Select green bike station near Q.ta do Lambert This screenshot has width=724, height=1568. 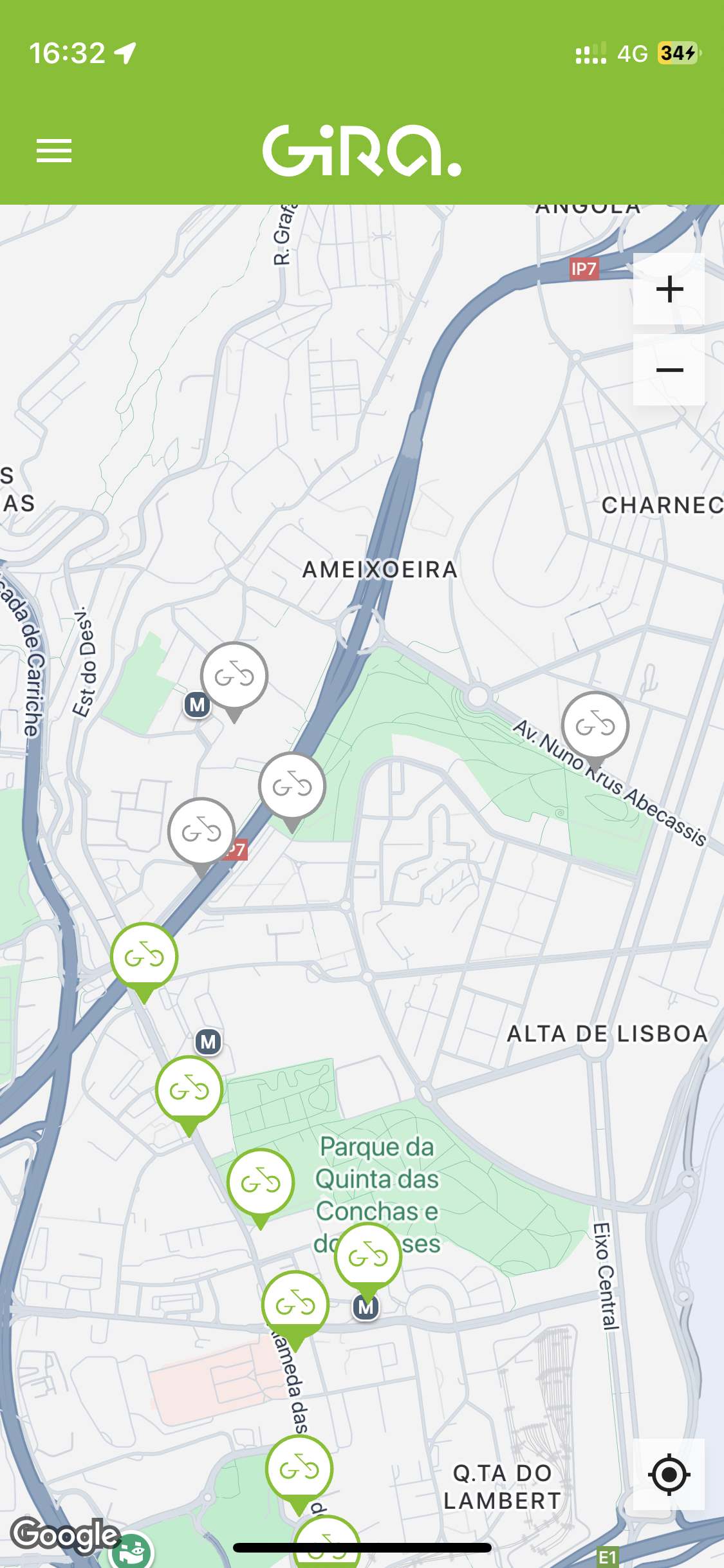pos(299,1470)
